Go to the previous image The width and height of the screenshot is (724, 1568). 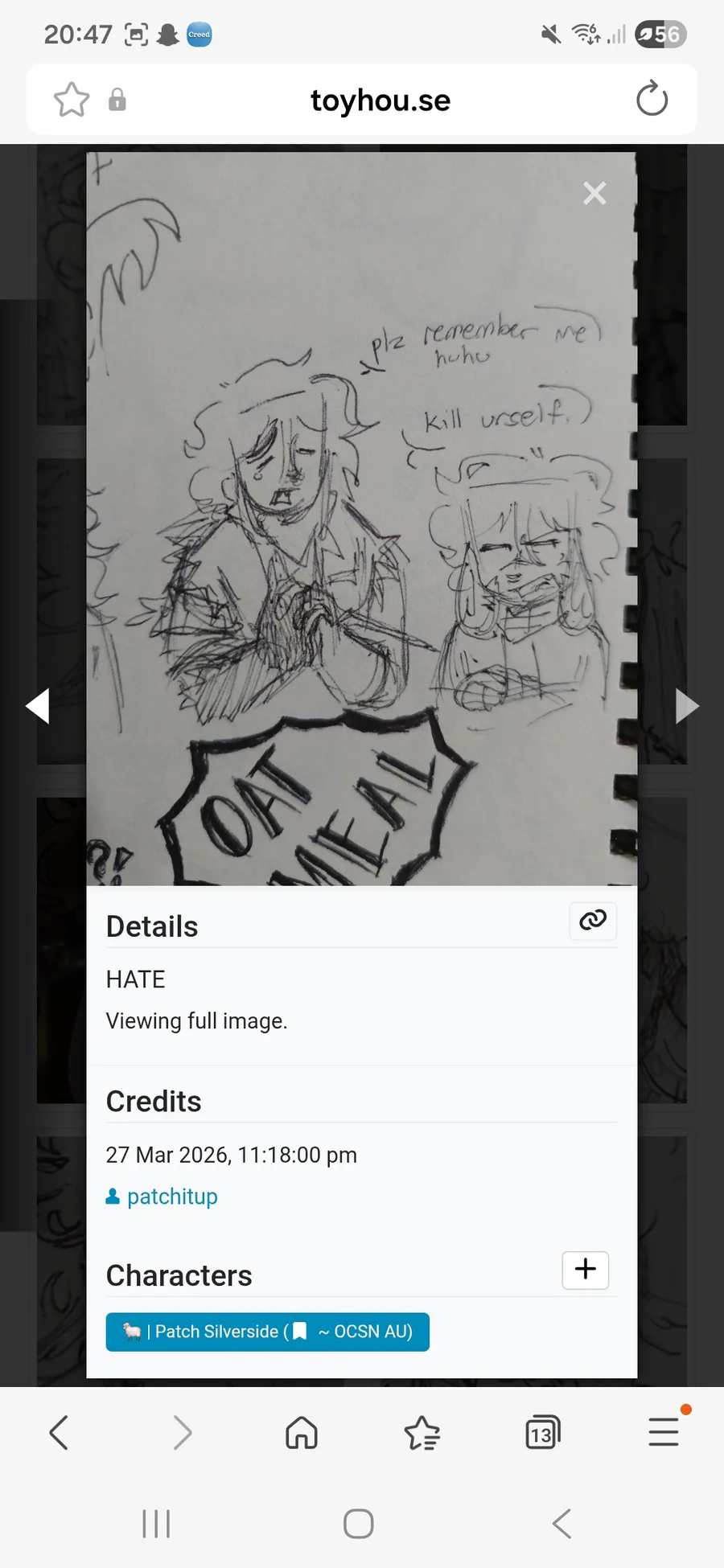38,706
